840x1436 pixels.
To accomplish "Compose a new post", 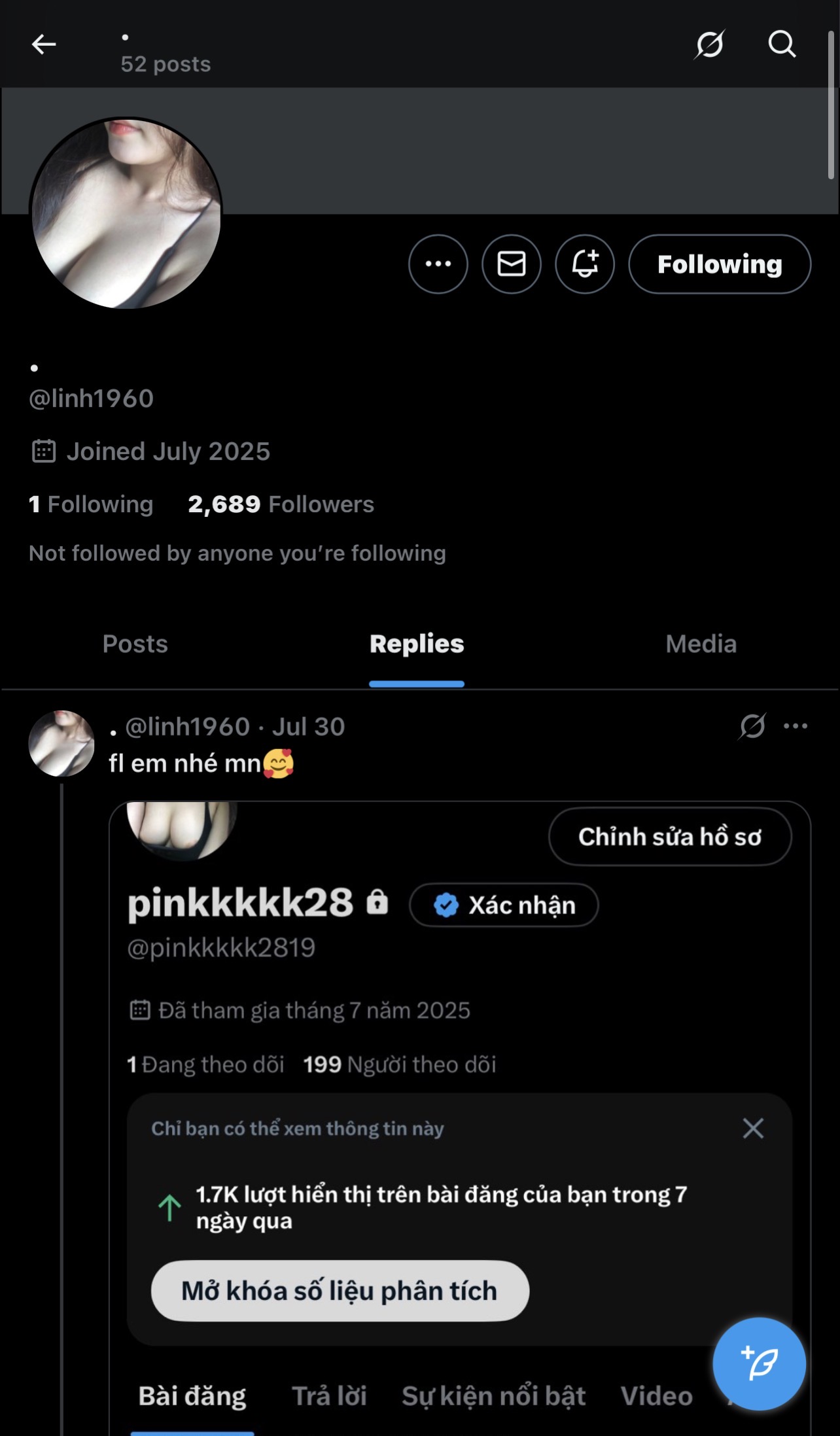I will click(x=759, y=1363).
